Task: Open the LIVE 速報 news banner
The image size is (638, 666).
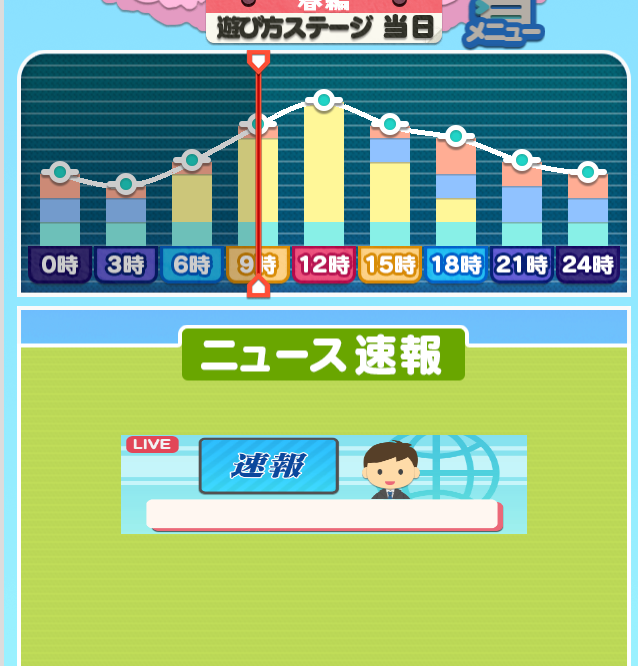Action: pos(323,484)
